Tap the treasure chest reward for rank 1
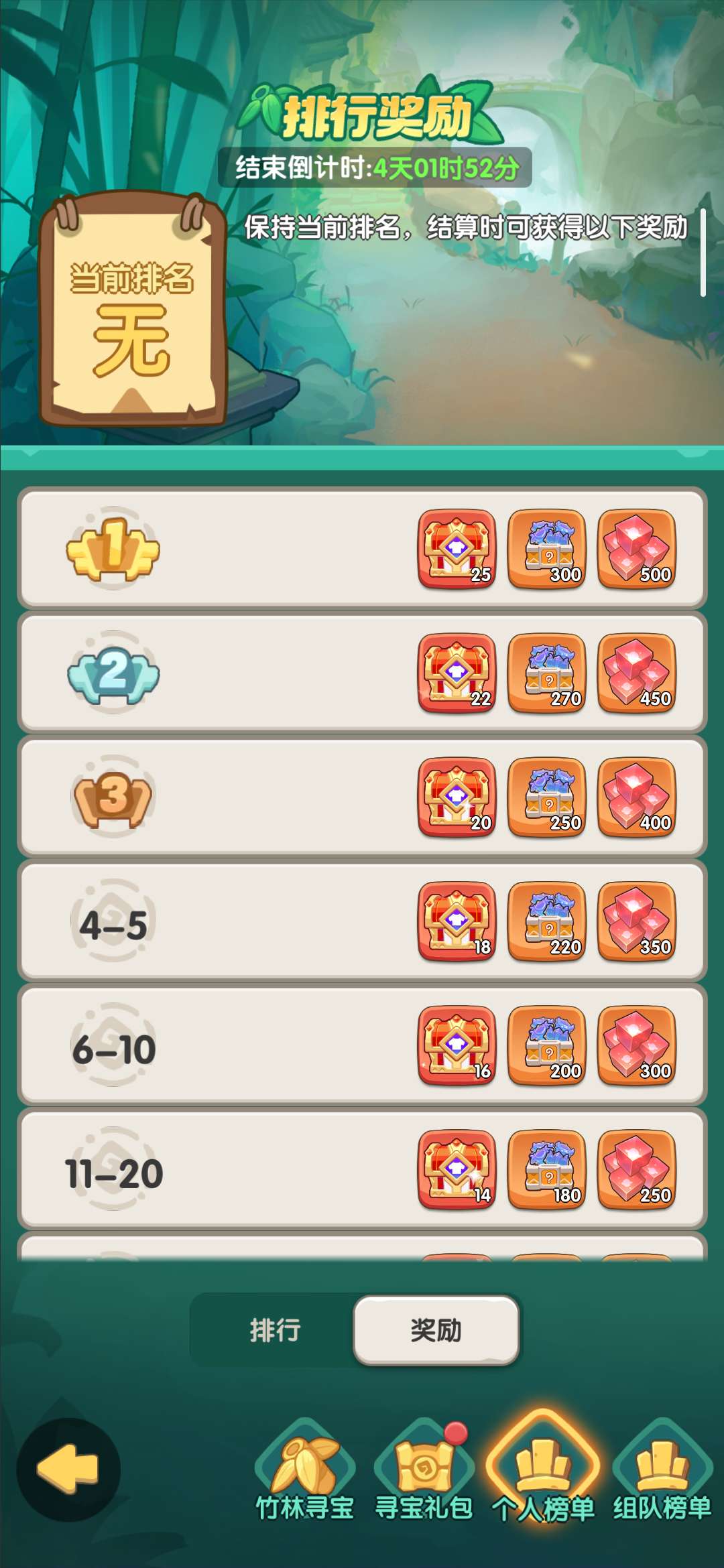 (457, 549)
